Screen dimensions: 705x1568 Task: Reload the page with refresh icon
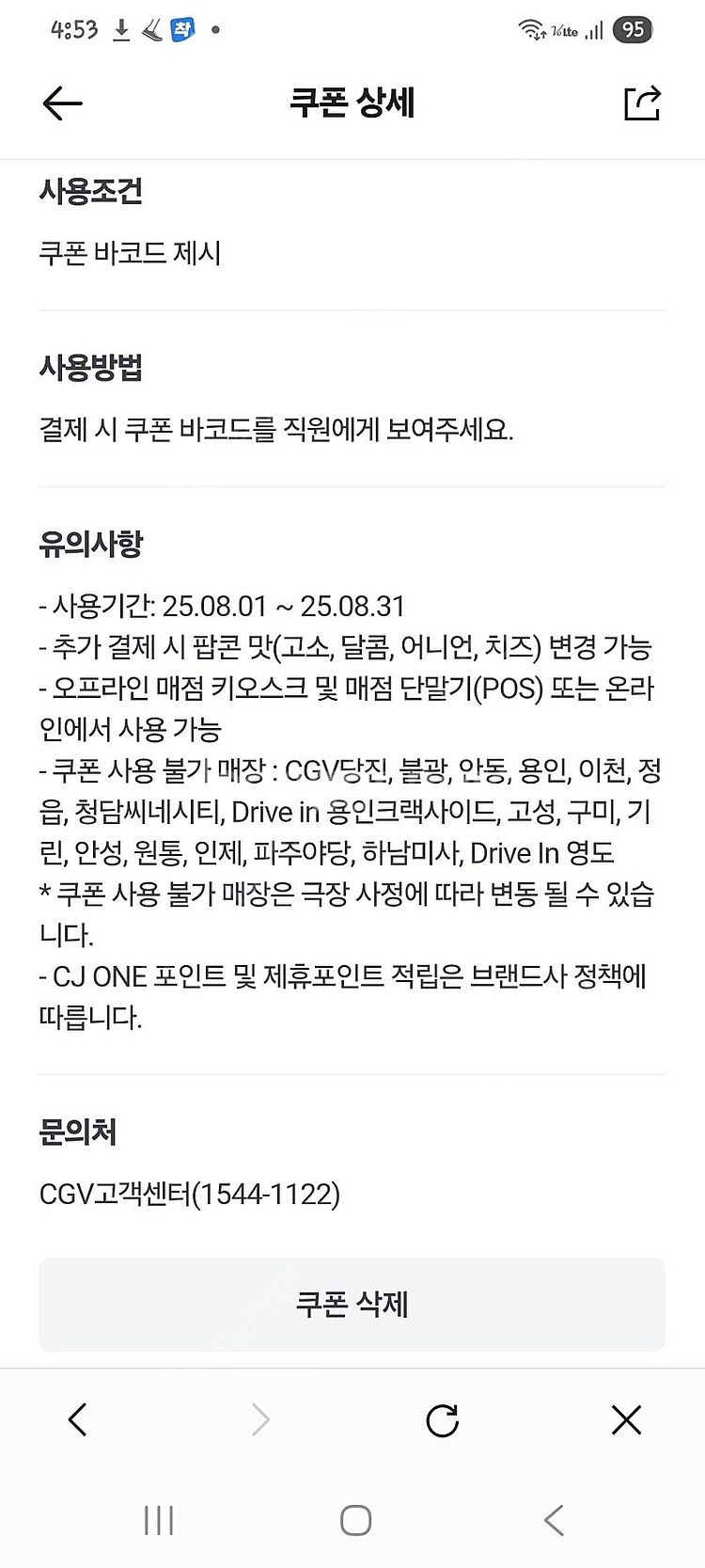[442, 1420]
